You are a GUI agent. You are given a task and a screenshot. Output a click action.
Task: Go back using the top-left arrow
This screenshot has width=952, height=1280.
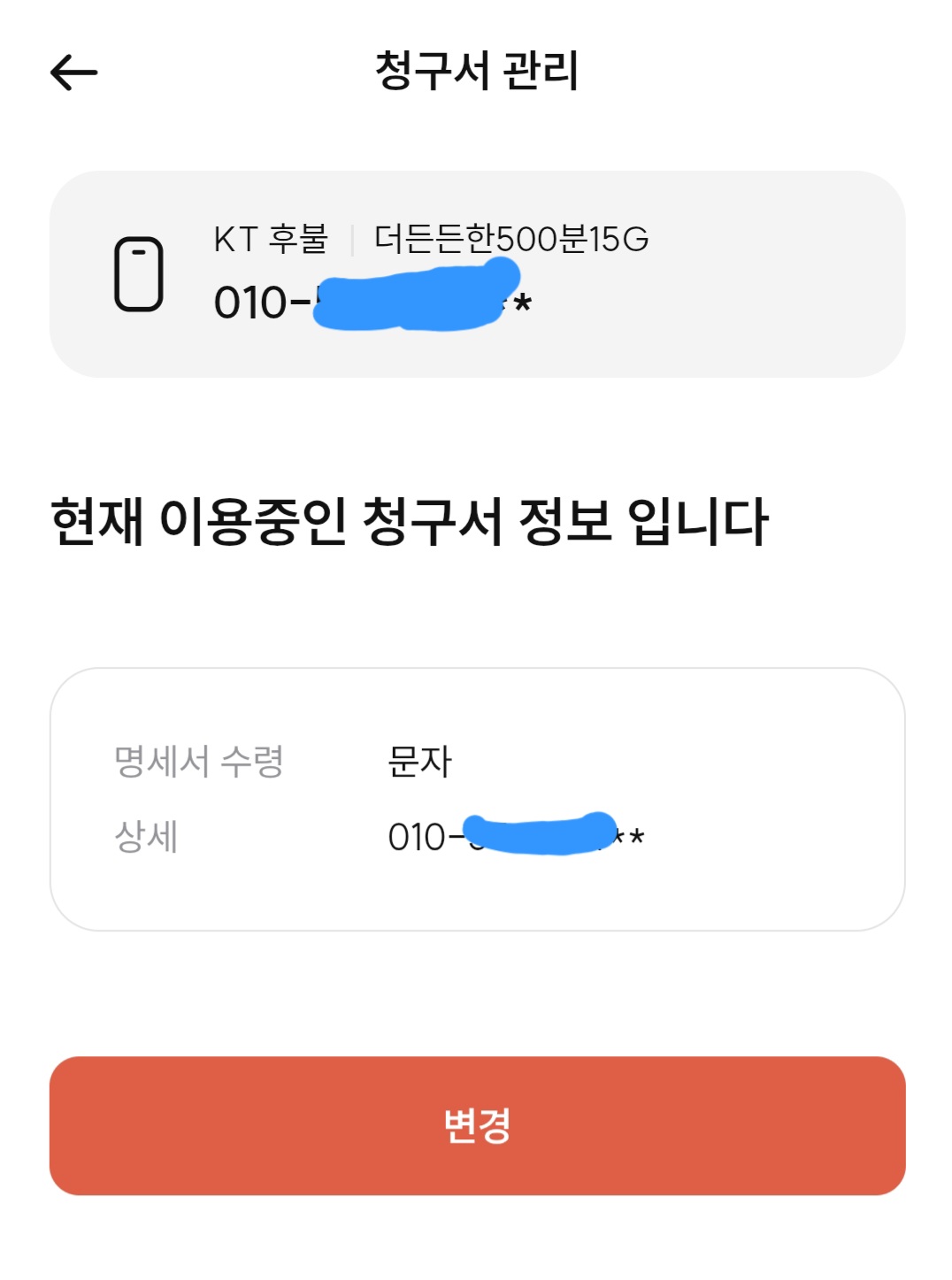tap(73, 73)
